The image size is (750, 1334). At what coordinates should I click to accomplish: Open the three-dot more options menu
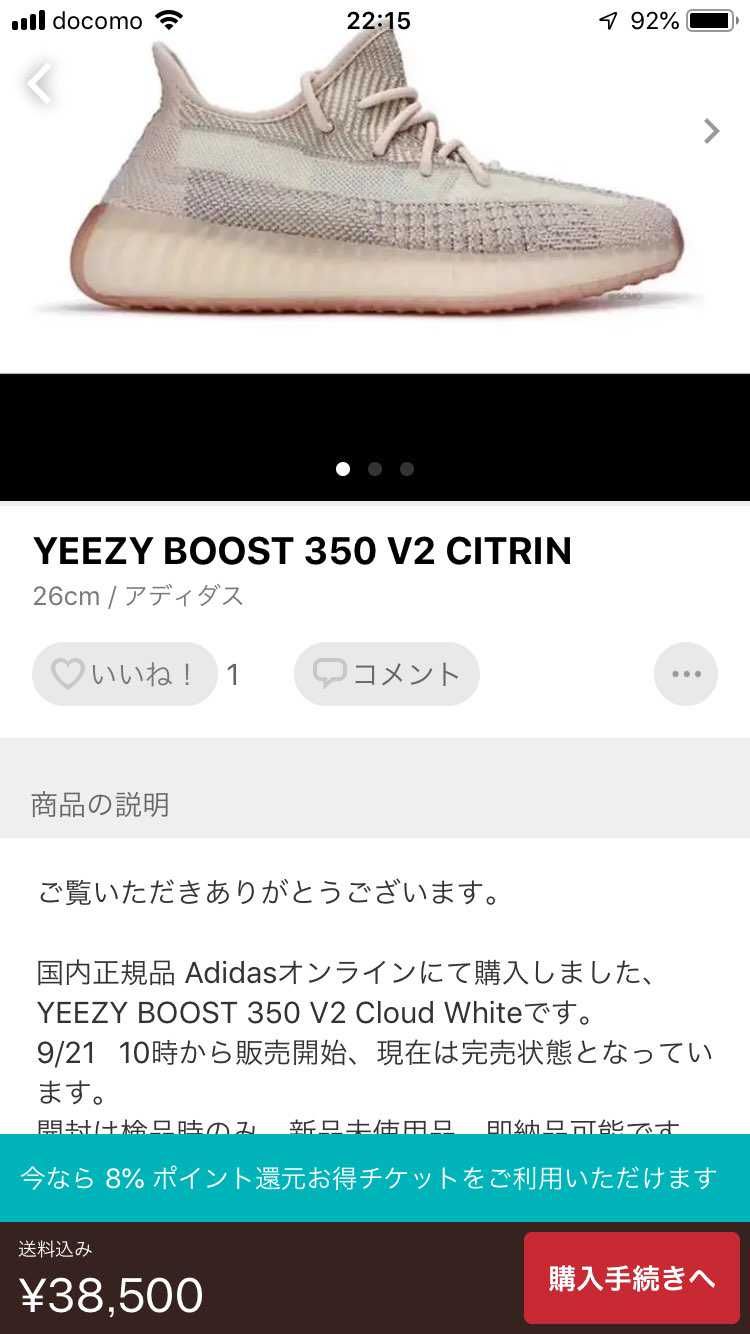click(686, 674)
